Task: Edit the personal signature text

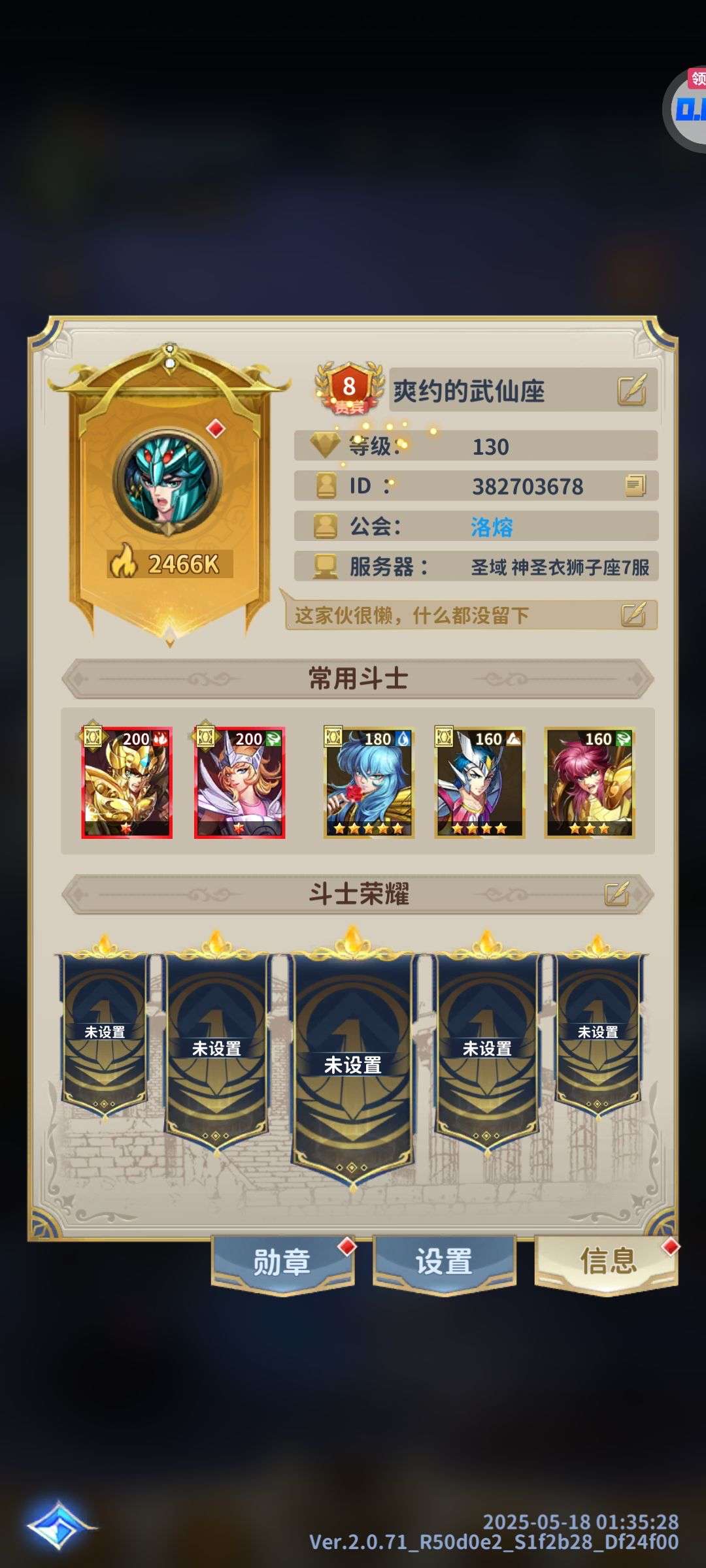Action: 633,615
